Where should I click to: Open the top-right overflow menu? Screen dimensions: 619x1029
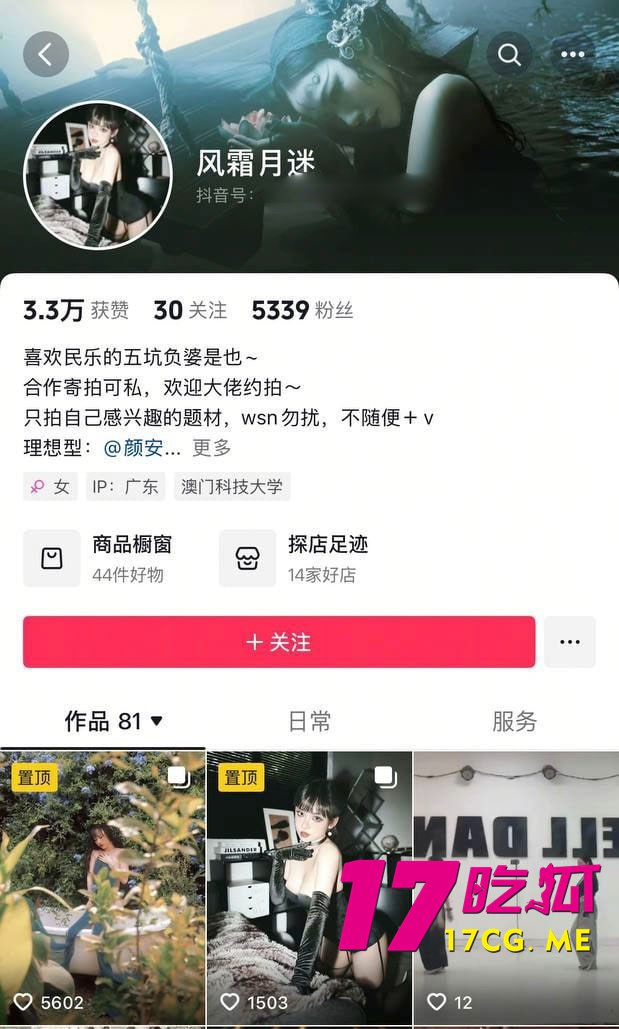click(572, 55)
